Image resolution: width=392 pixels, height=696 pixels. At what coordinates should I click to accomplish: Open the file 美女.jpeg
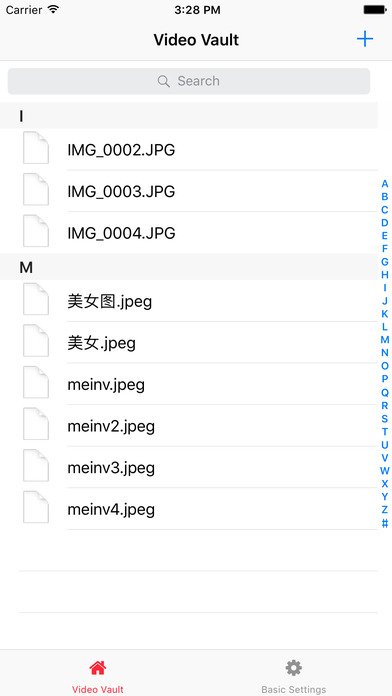(x=189, y=343)
